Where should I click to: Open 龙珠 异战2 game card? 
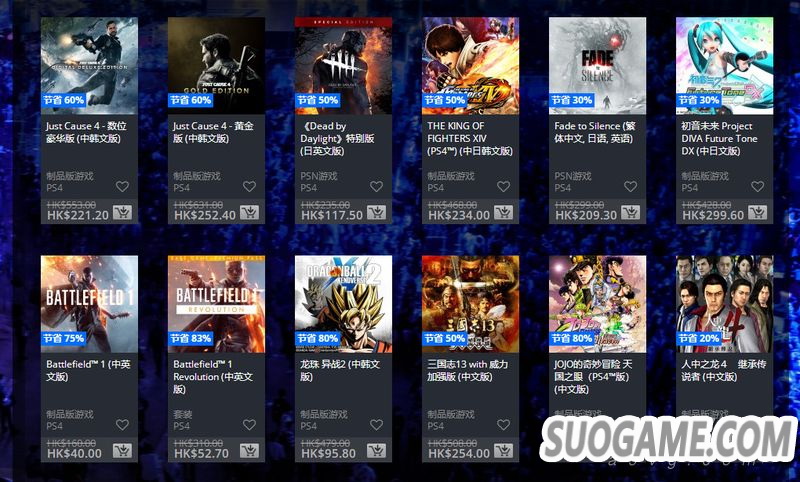pos(343,303)
